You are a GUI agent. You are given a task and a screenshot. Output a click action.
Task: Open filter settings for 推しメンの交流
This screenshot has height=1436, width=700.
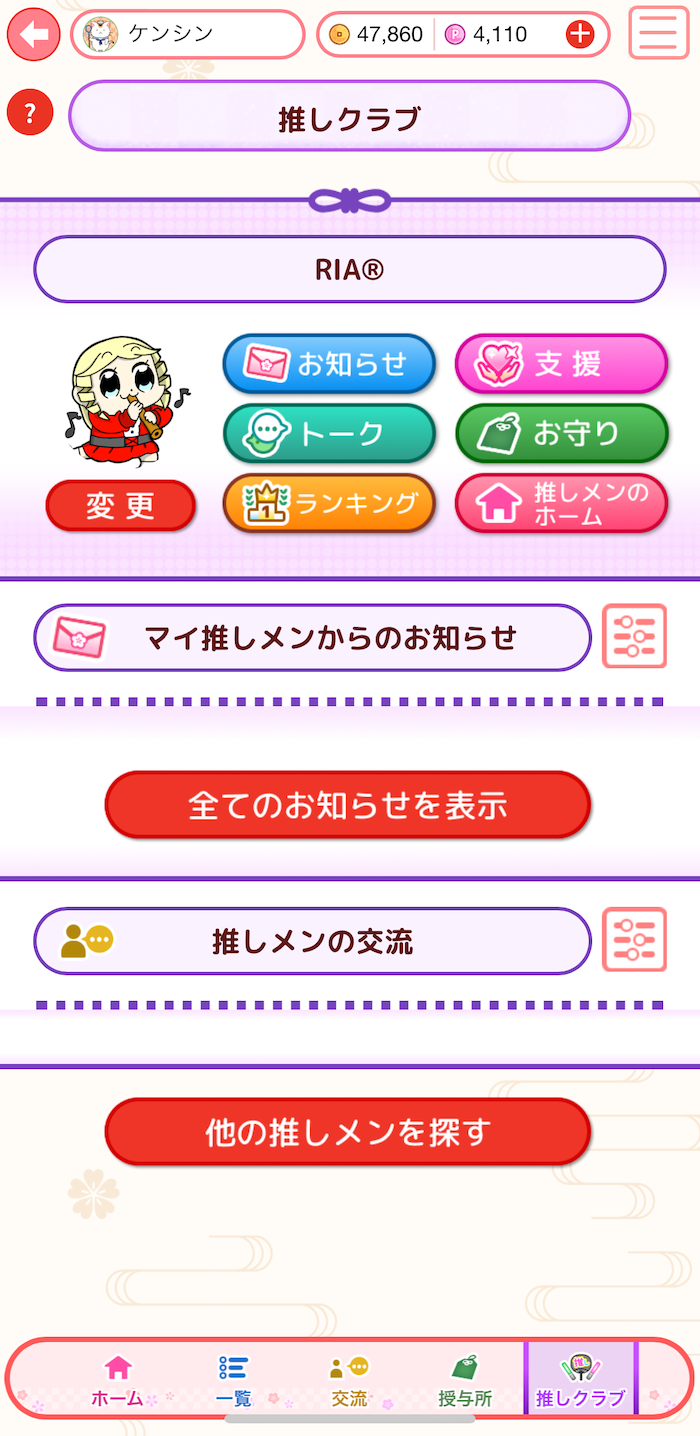(x=634, y=939)
